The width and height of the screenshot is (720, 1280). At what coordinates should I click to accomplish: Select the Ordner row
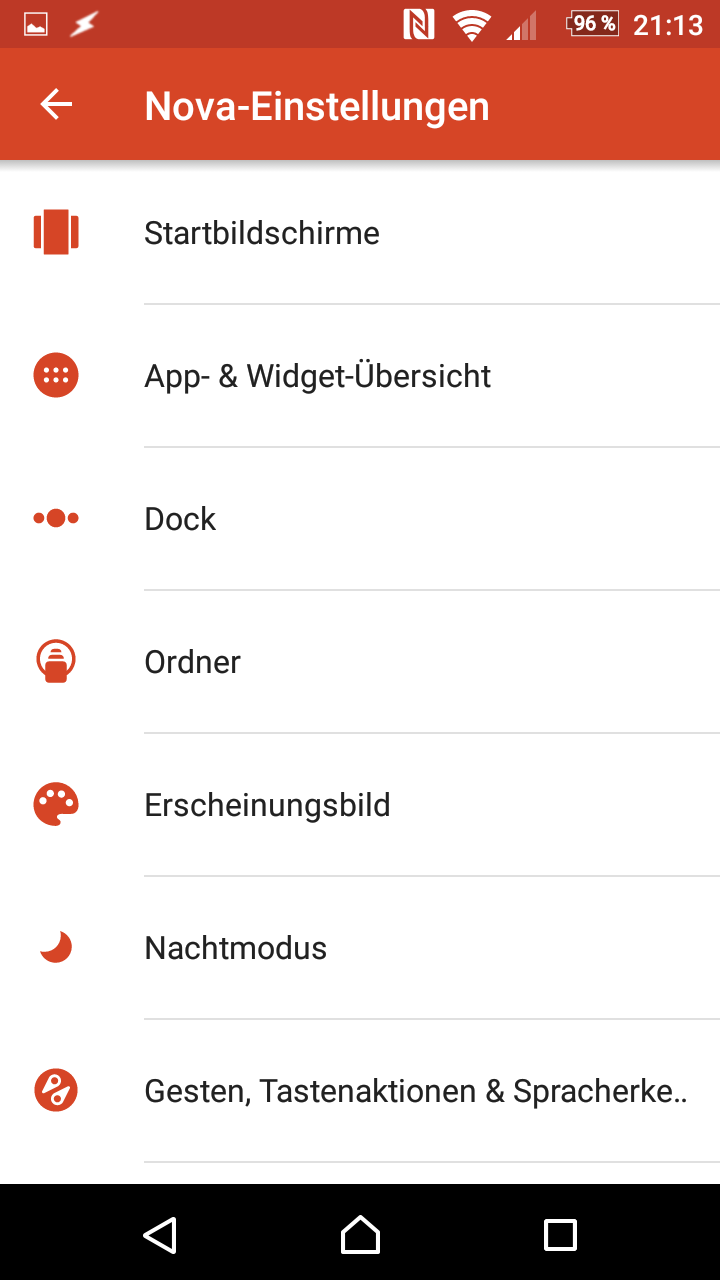(193, 662)
